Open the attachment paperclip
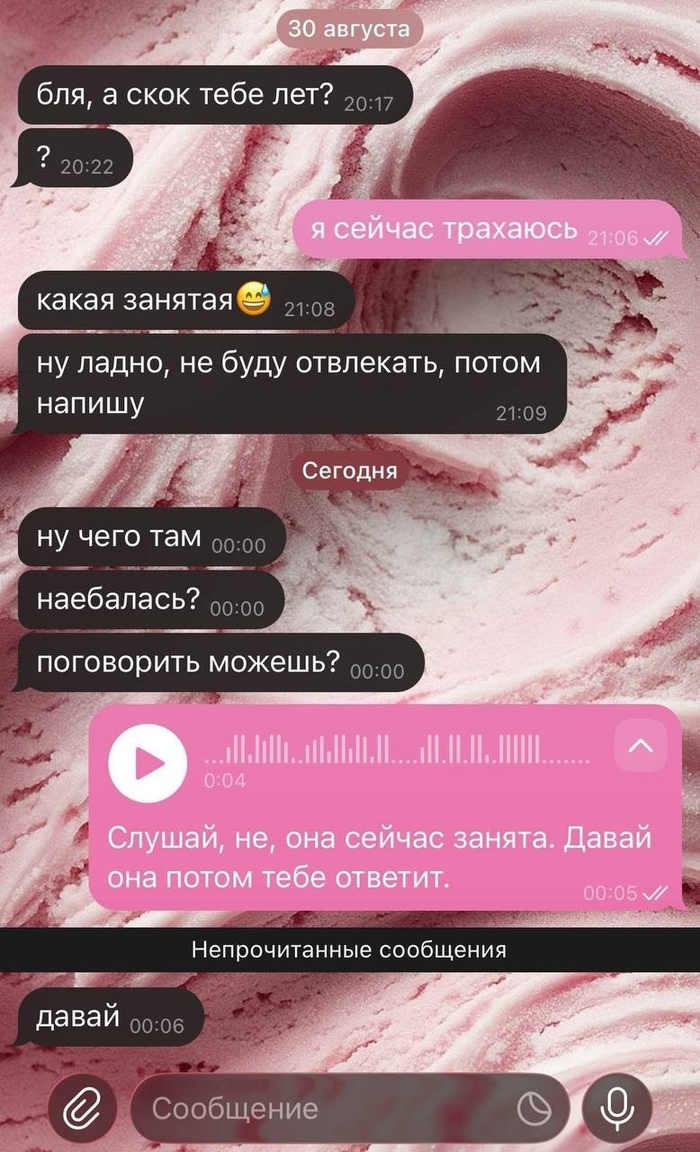The height and width of the screenshot is (1152, 700). pyautogui.click(x=83, y=1108)
